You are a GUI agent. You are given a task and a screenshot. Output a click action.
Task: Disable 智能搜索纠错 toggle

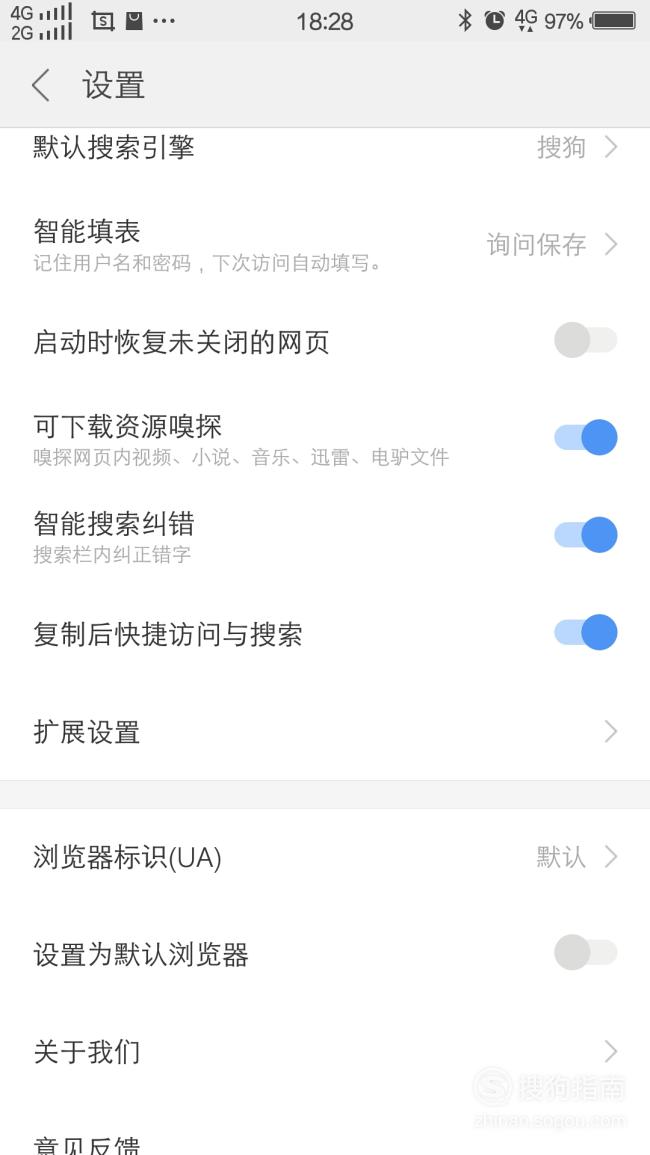(586, 535)
